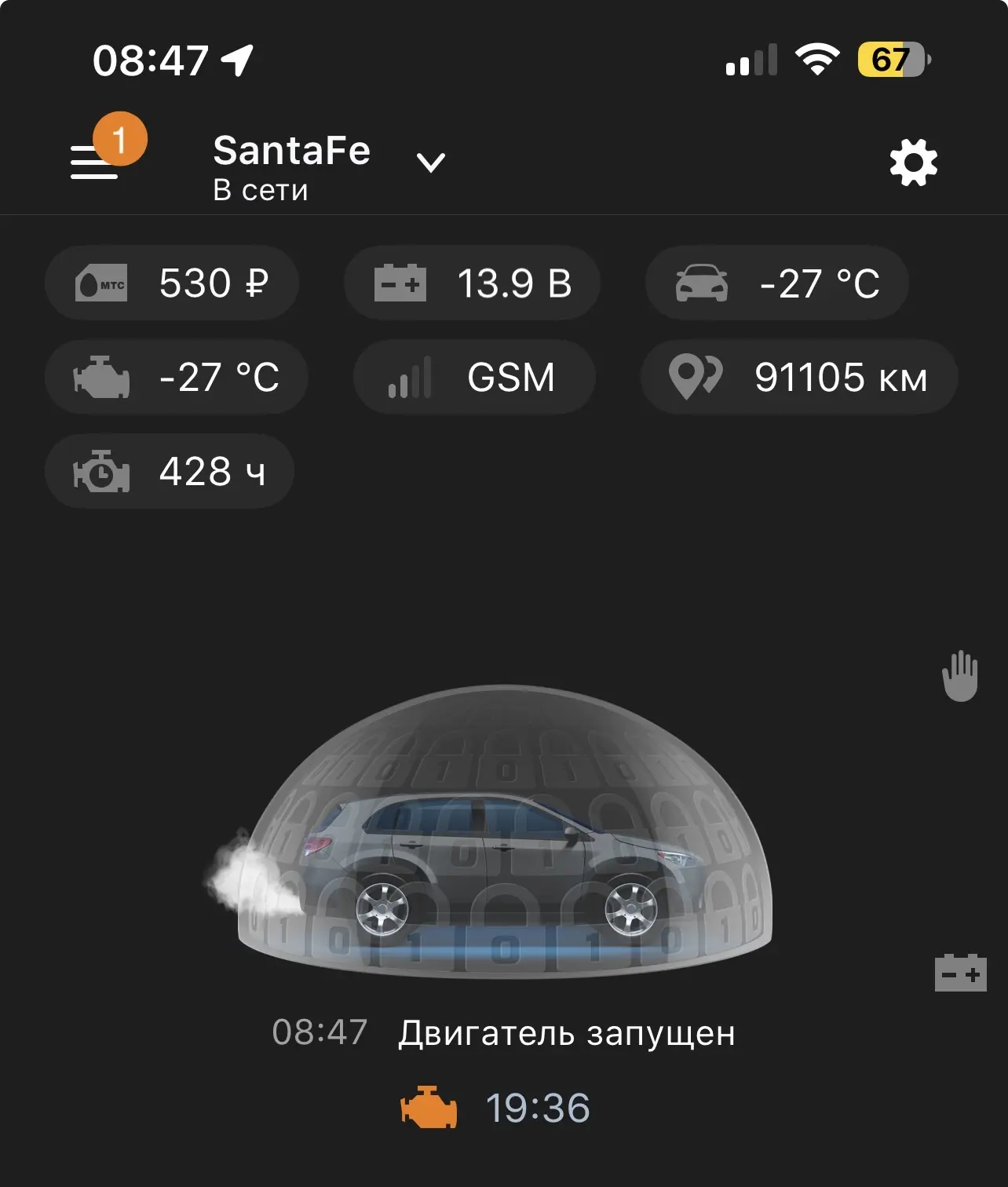The image size is (1008, 1187).
Task: Open the 13.9 В battery voltage chip
Action: 473,283
